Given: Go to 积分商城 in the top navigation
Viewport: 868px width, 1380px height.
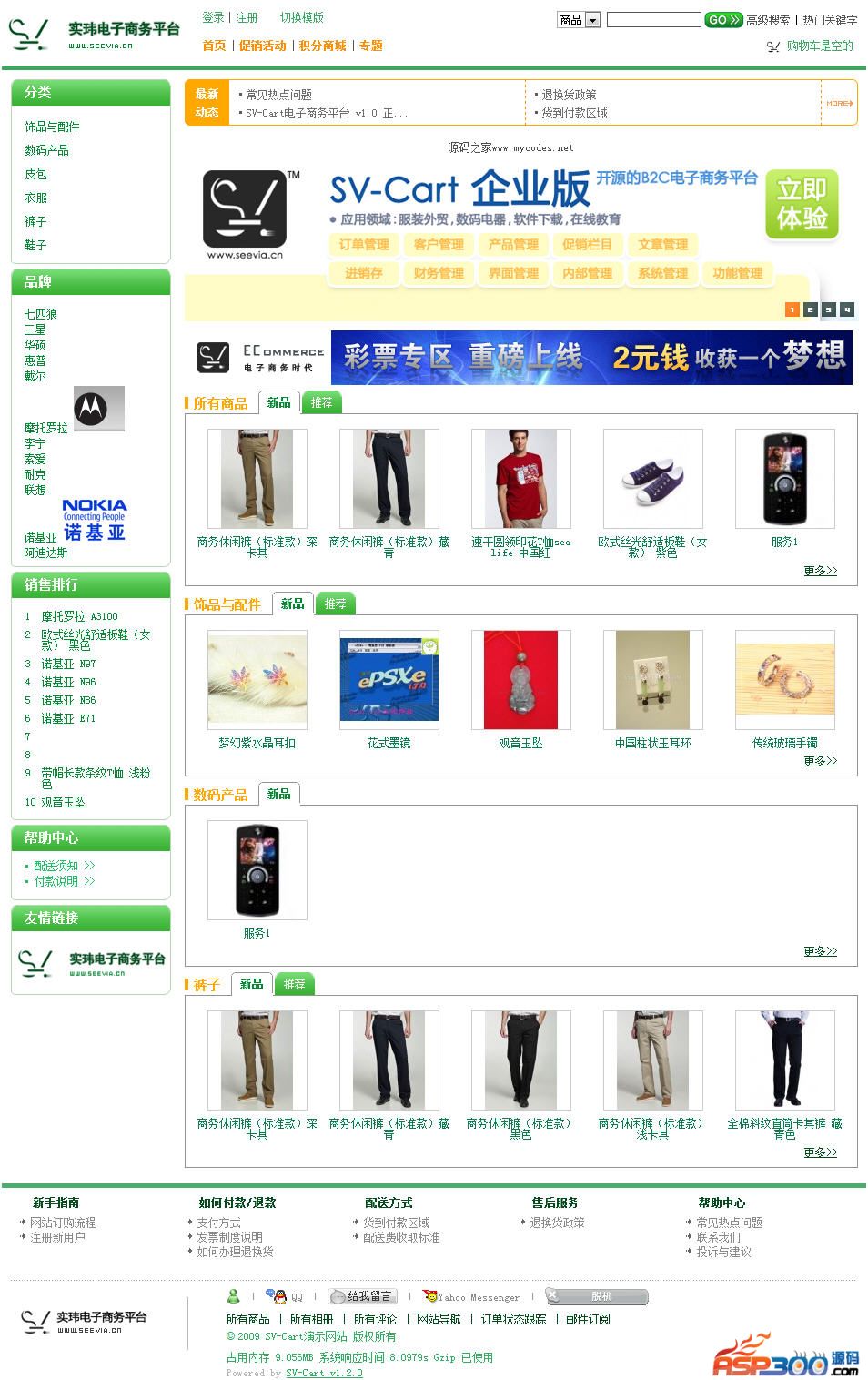Looking at the screenshot, I should click(x=322, y=46).
